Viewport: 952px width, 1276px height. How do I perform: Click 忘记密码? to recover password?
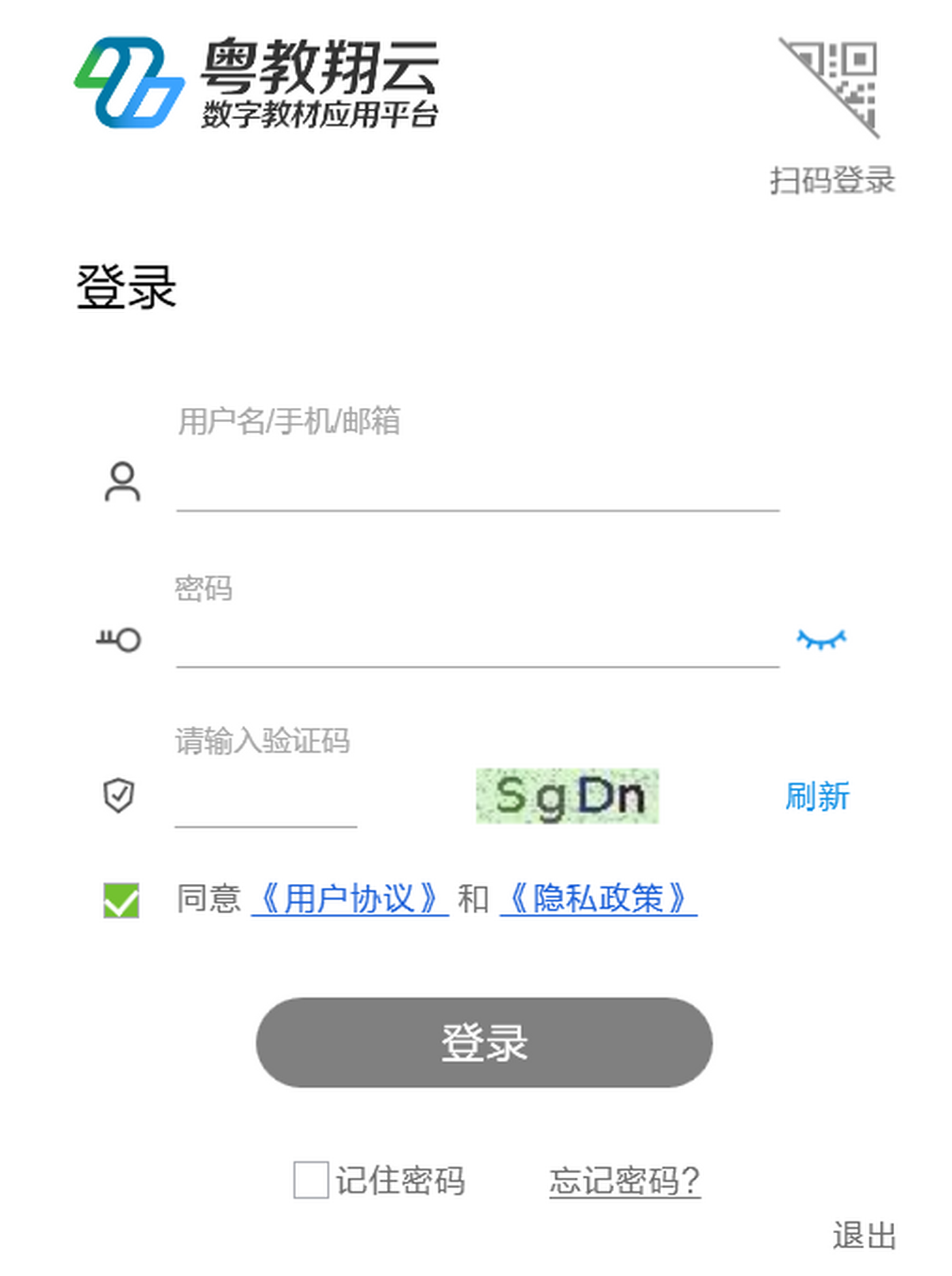pyautogui.click(x=625, y=1180)
